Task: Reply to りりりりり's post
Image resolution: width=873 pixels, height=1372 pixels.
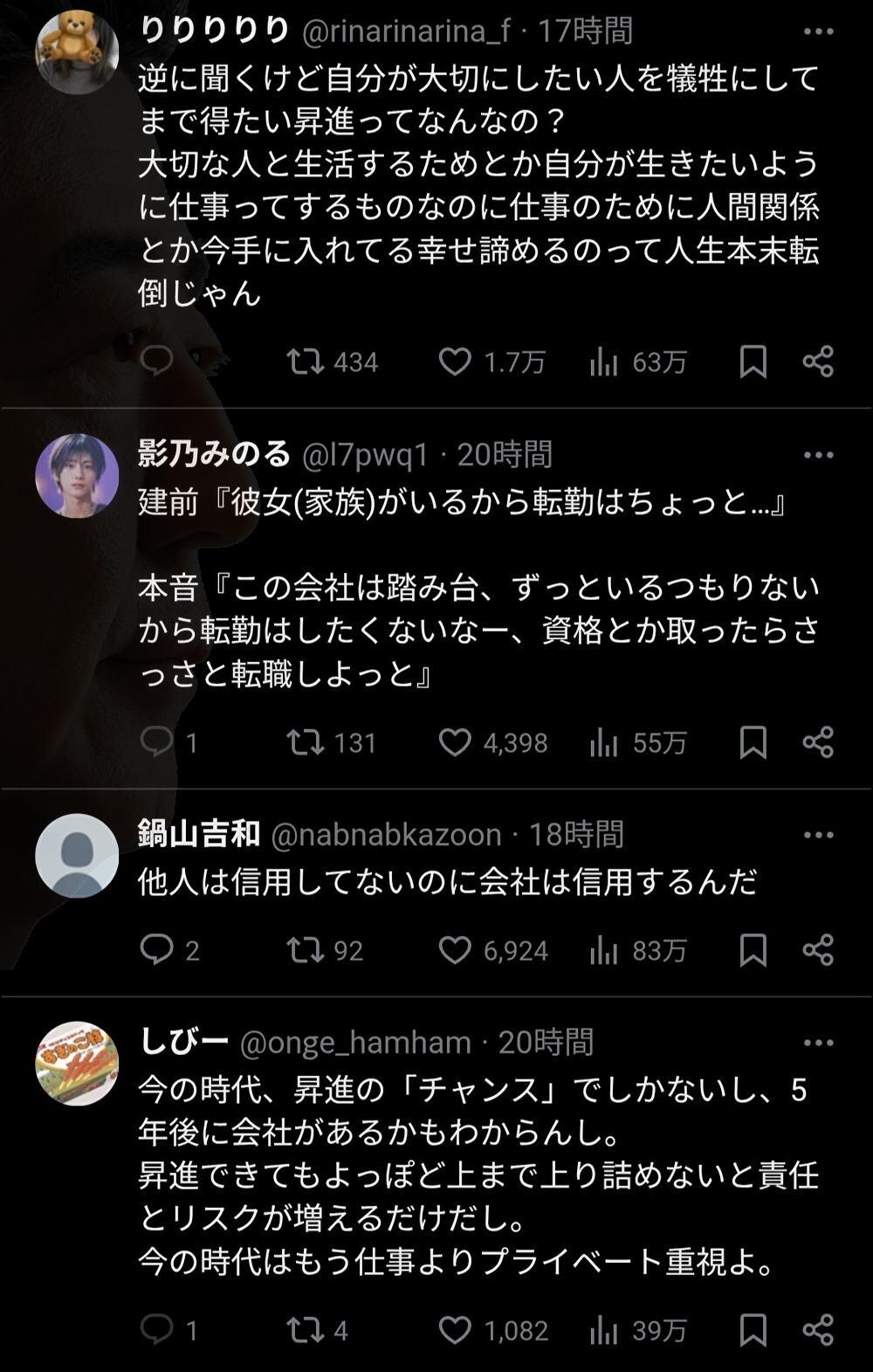Action: tap(157, 362)
